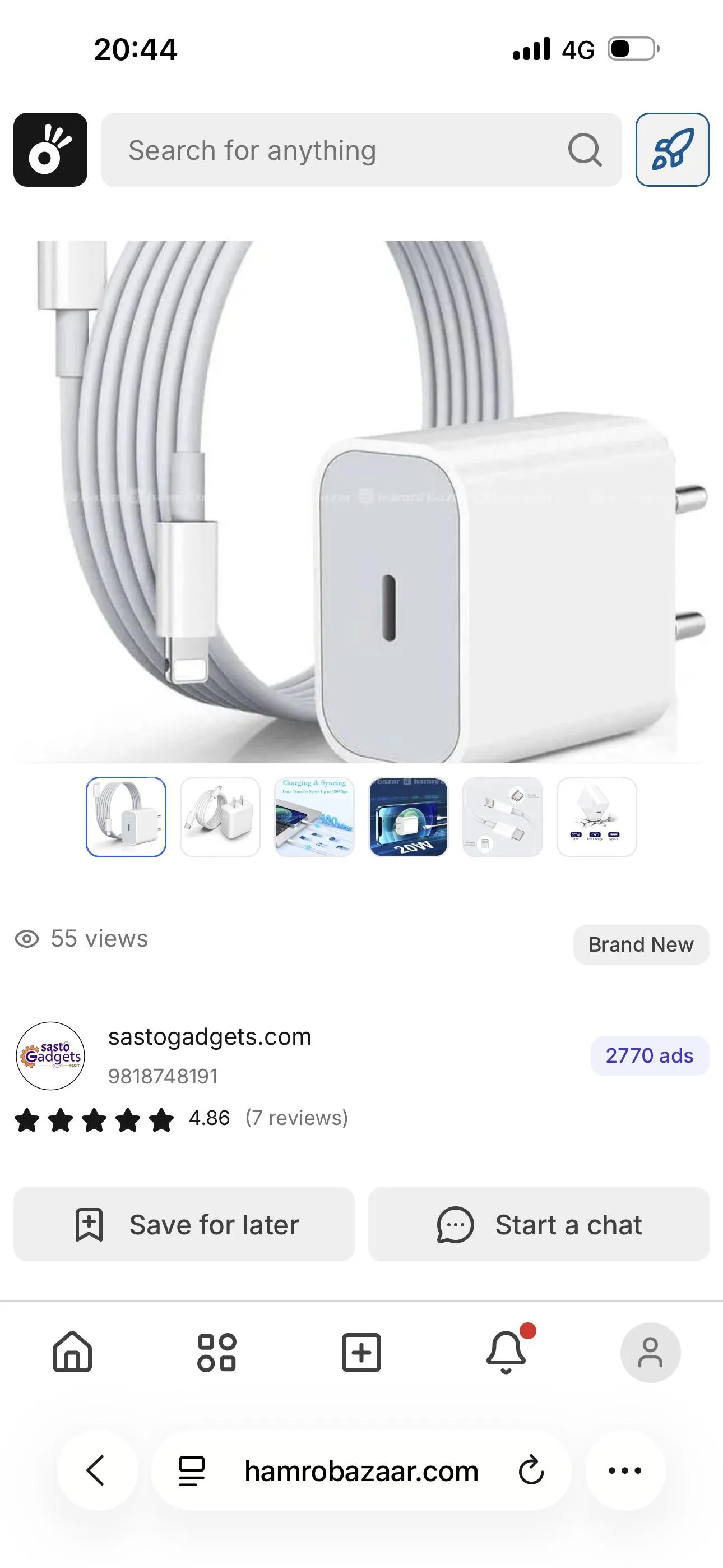Screen dimensions: 723x1568
Task: Open the notifications bell
Action: (506, 1352)
